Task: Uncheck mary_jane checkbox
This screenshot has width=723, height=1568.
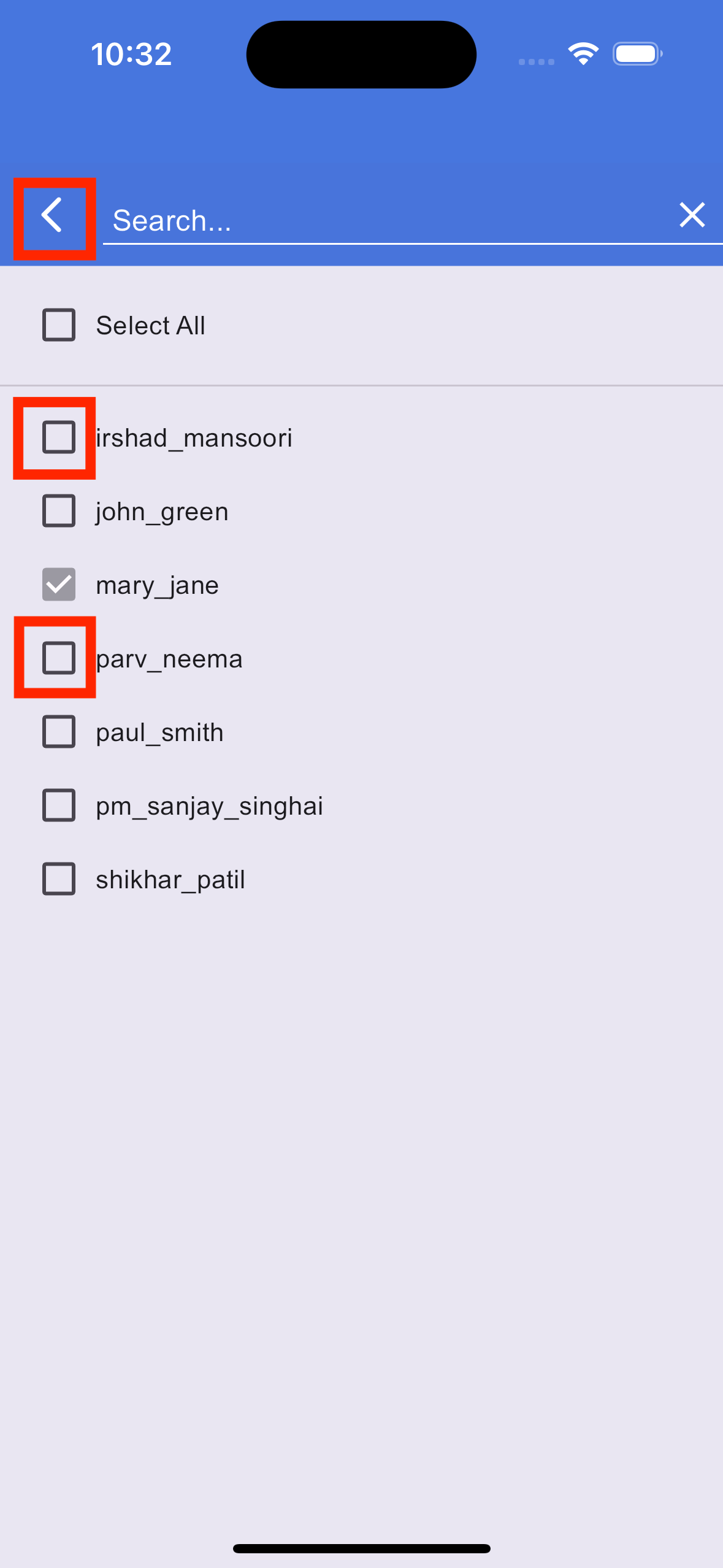Action: click(x=59, y=585)
